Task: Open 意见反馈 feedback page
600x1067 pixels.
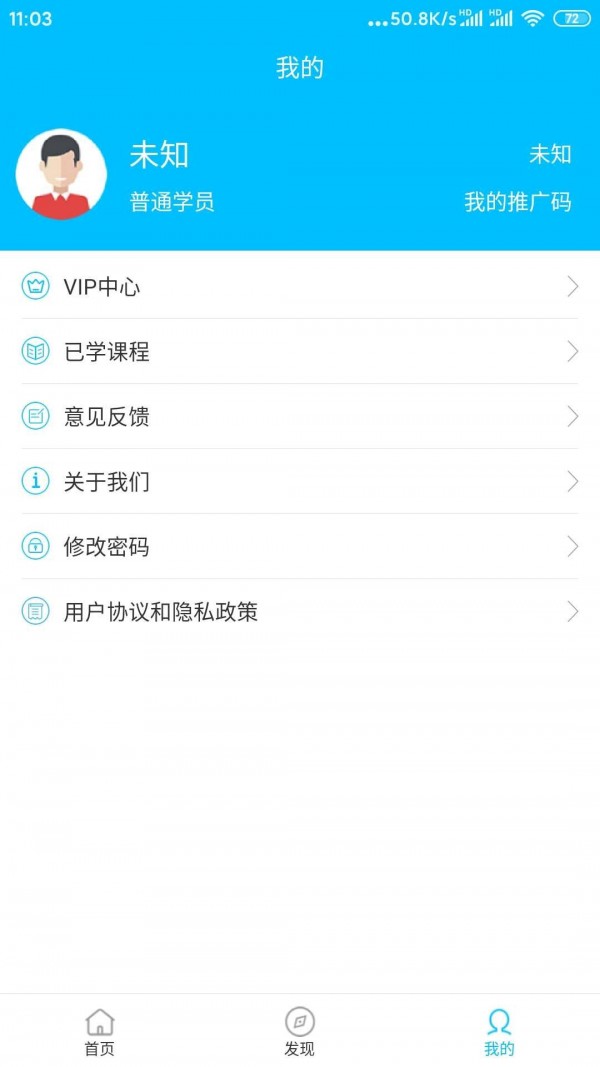Action: point(300,417)
